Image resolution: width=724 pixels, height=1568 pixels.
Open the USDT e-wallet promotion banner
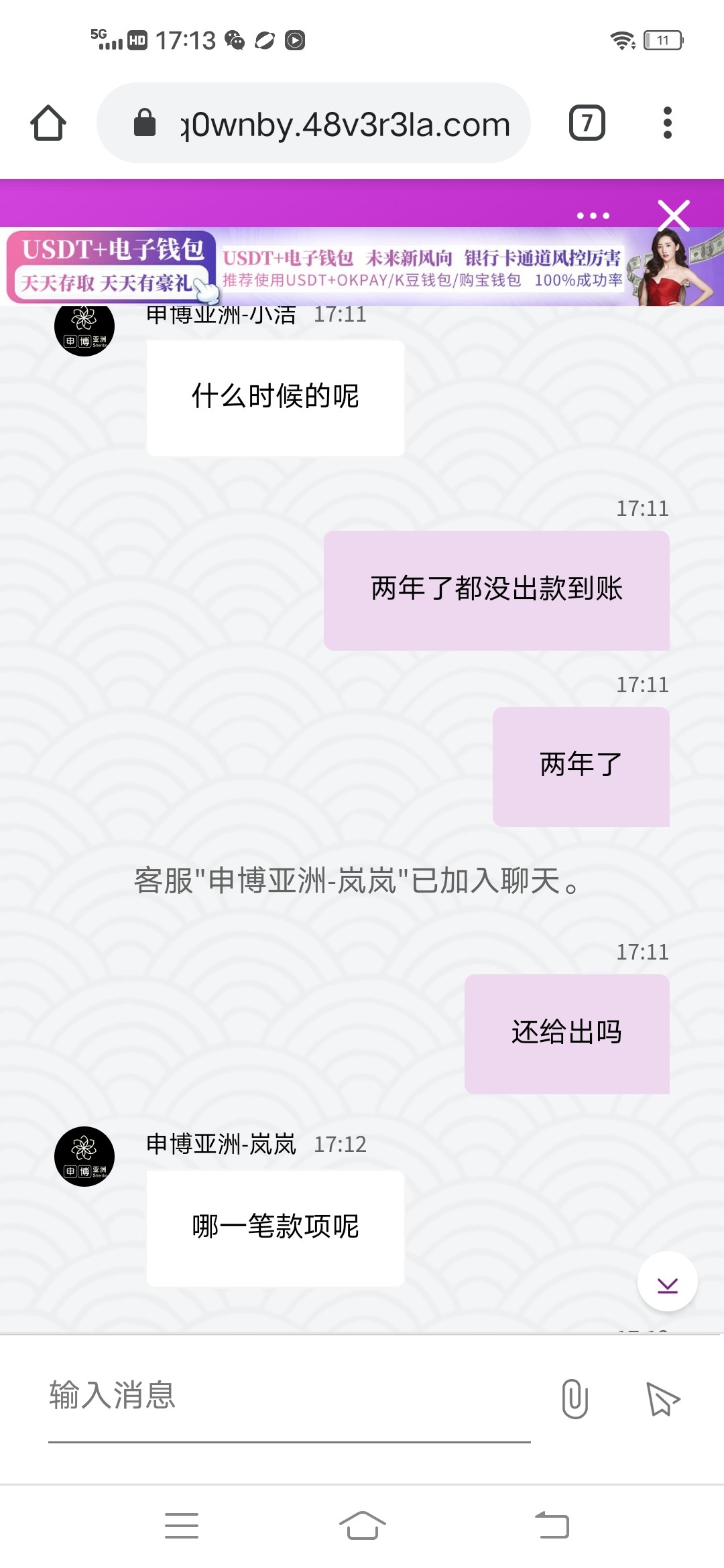362,268
